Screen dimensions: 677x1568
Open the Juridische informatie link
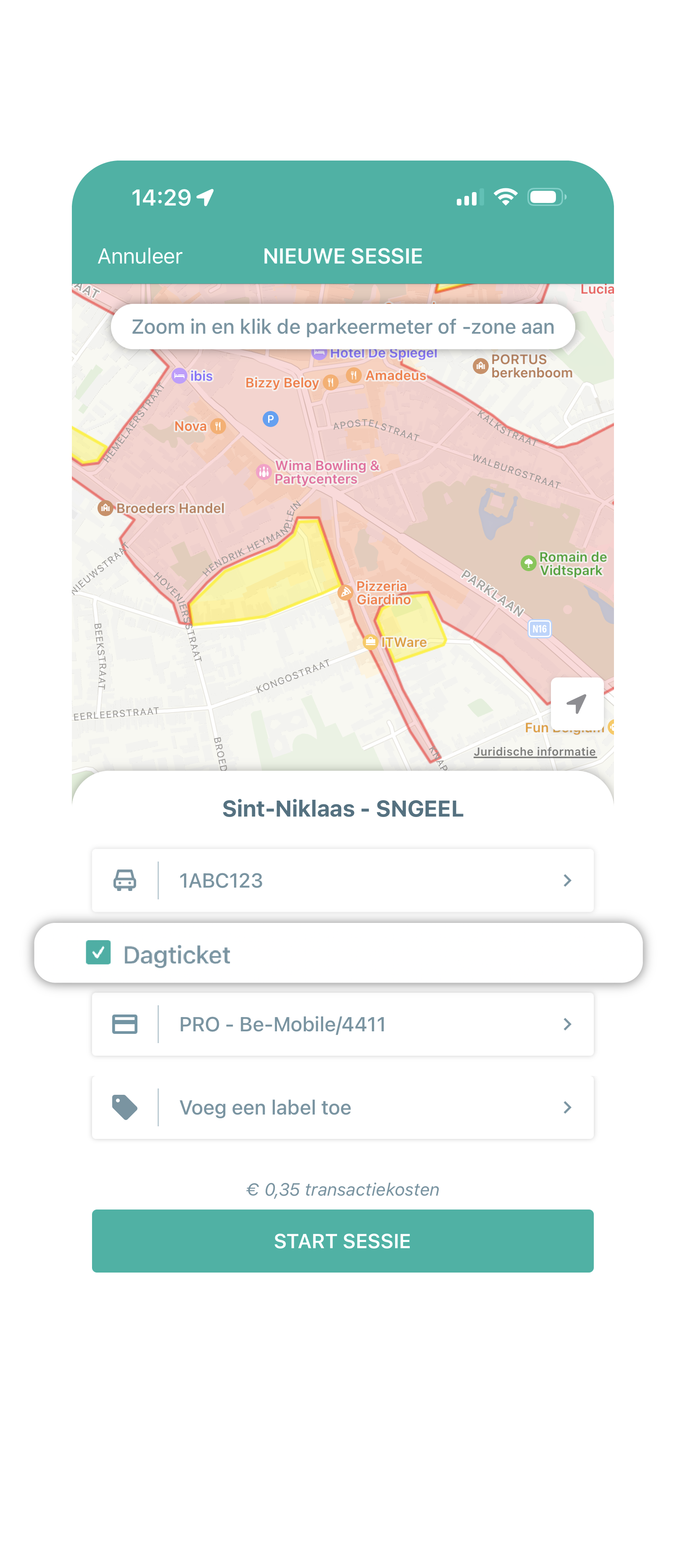tap(535, 752)
